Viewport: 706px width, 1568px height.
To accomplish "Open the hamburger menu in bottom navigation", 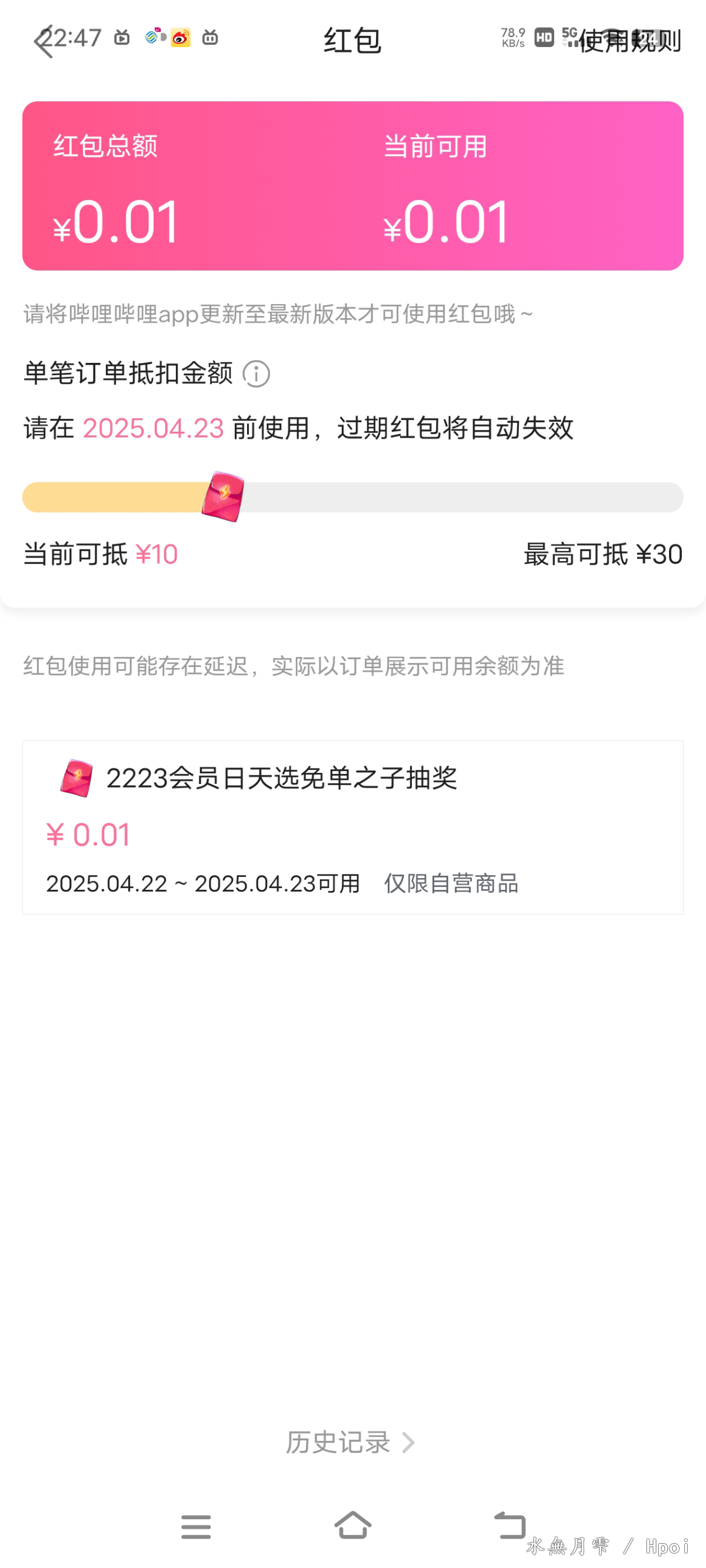I will click(x=195, y=1526).
